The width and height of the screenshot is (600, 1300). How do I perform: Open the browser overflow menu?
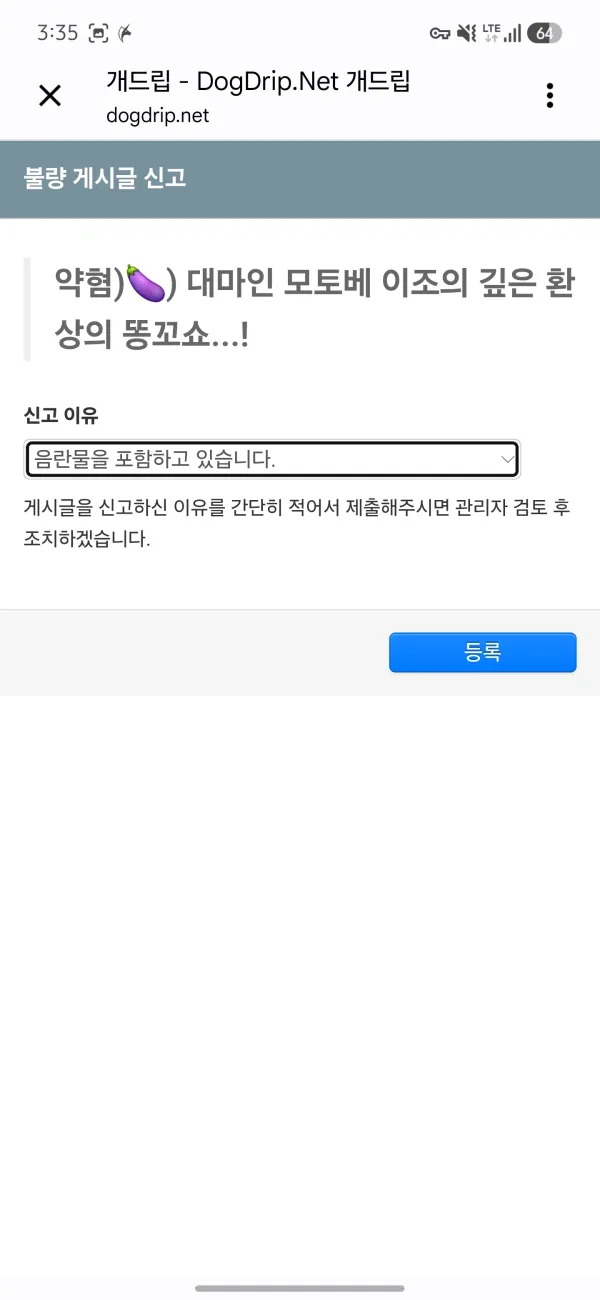(x=549, y=96)
